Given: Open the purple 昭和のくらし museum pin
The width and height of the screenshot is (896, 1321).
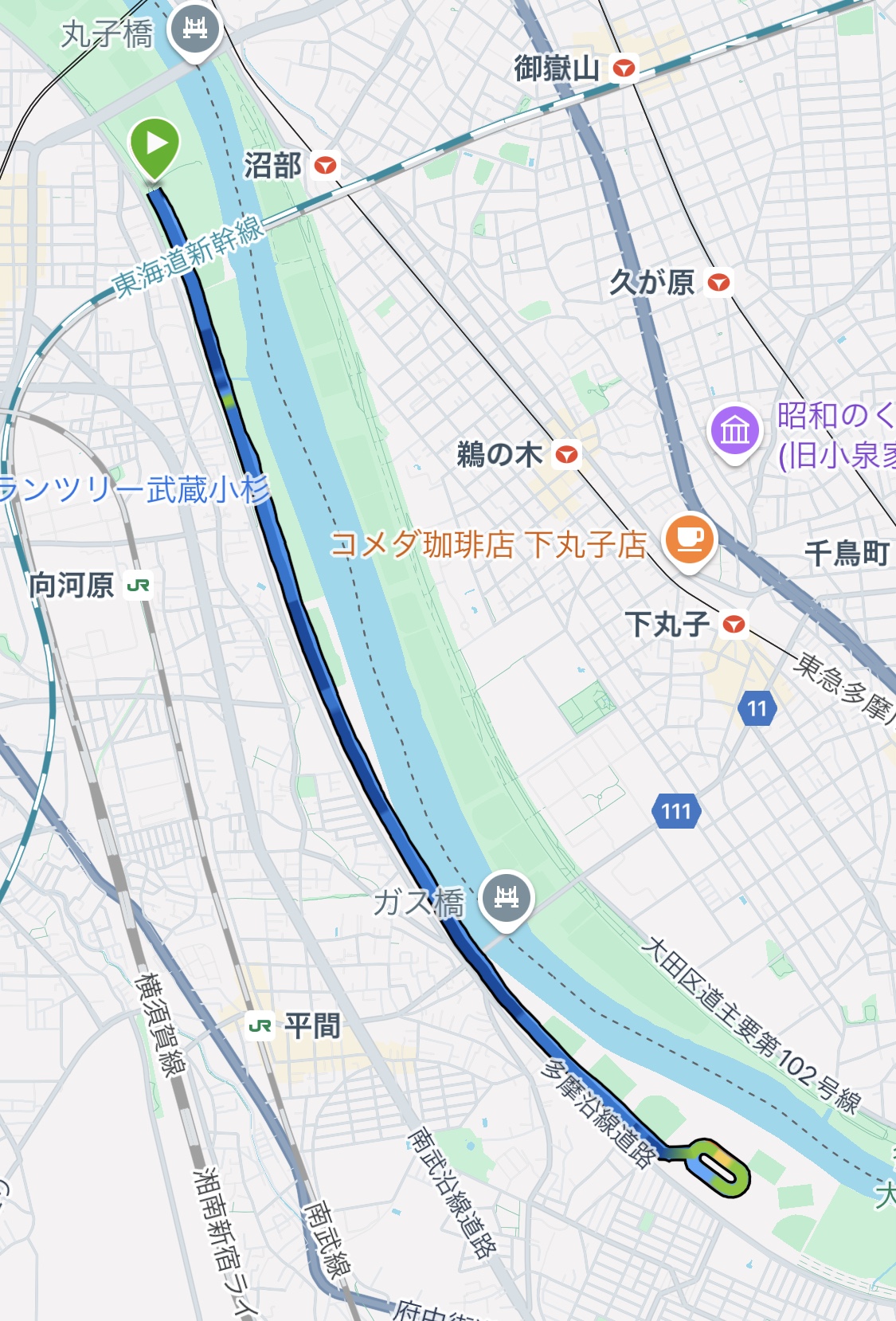Looking at the screenshot, I should (735, 431).
